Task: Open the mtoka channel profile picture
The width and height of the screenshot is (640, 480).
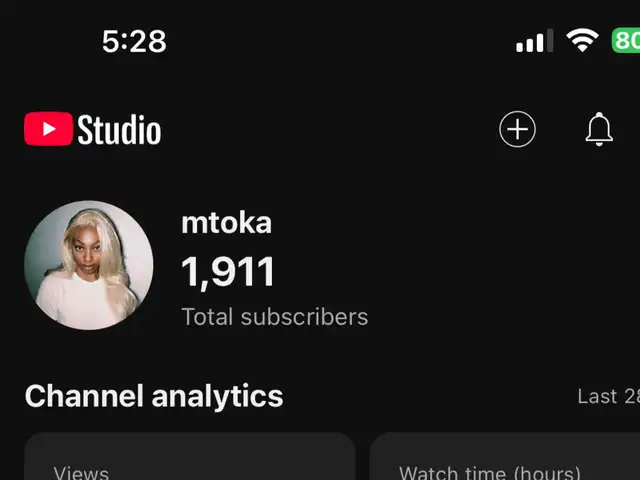Action: pos(89,265)
